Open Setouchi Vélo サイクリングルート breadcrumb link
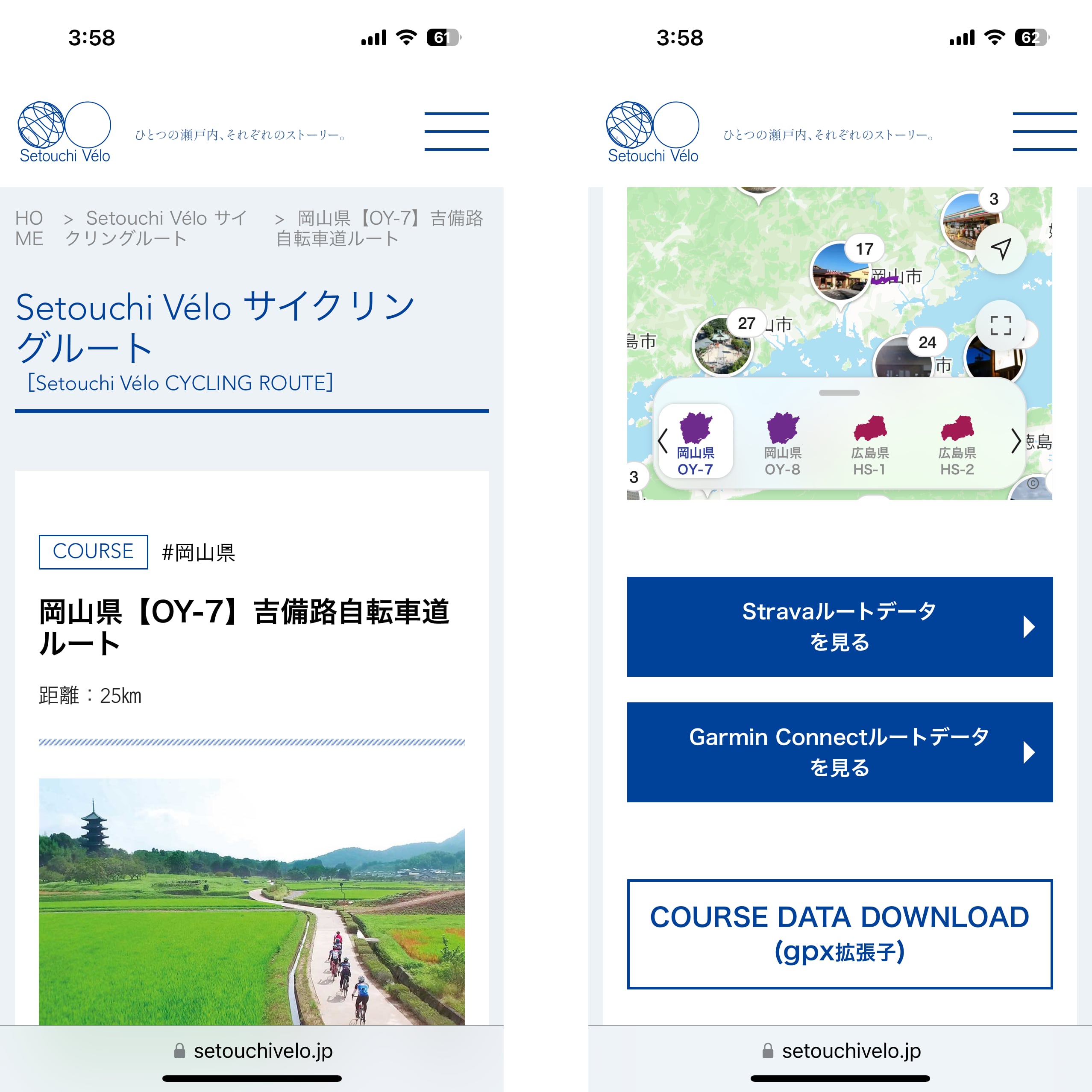The height and width of the screenshot is (1092, 1092). point(156,228)
